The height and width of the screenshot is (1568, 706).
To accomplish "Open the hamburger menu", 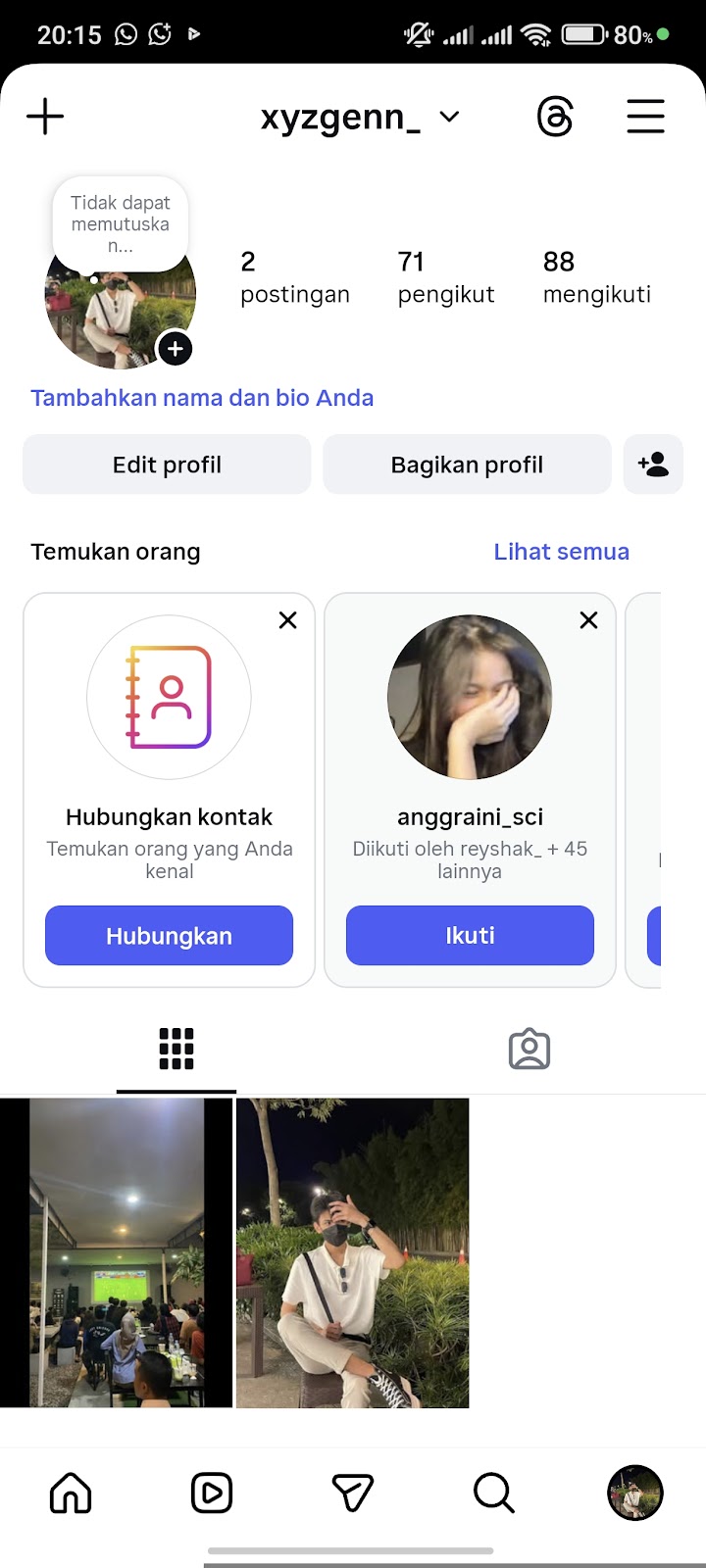I will tap(645, 117).
